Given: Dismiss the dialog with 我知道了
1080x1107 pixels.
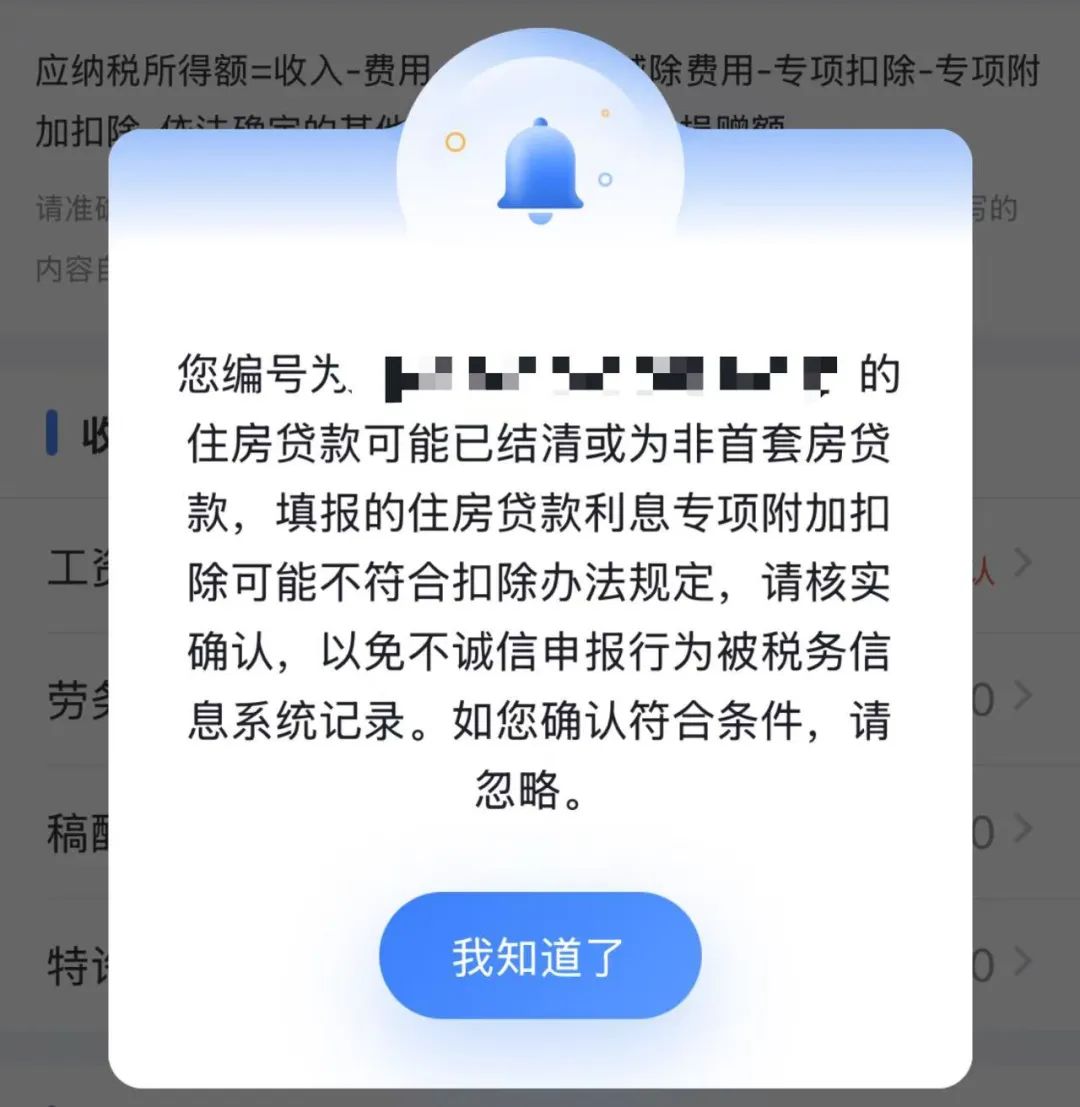Looking at the screenshot, I should pos(539,956).
